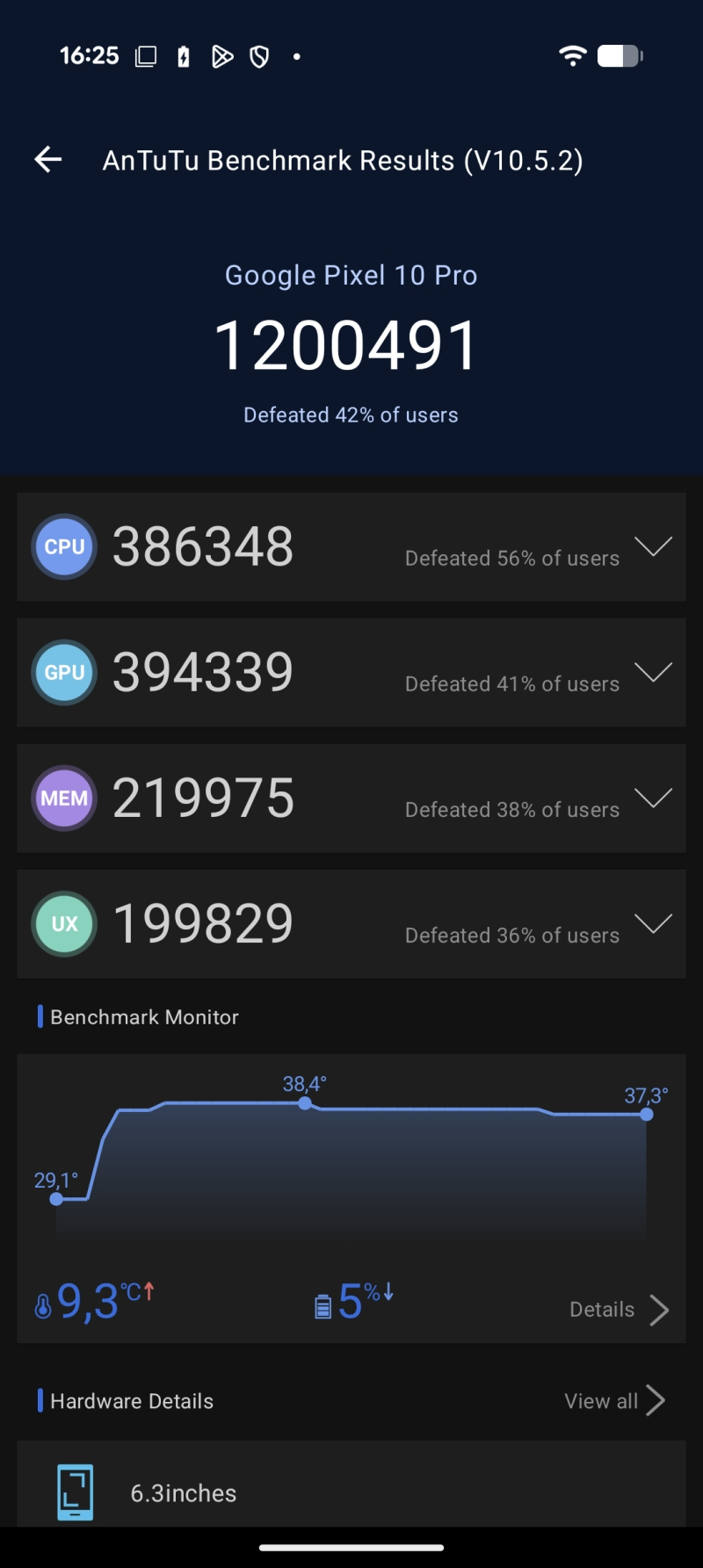Image resolution: width=703 pixels, height=1568 pixels.
Task: Expand the GPU score breakdown
Action: tap(351, 672)
